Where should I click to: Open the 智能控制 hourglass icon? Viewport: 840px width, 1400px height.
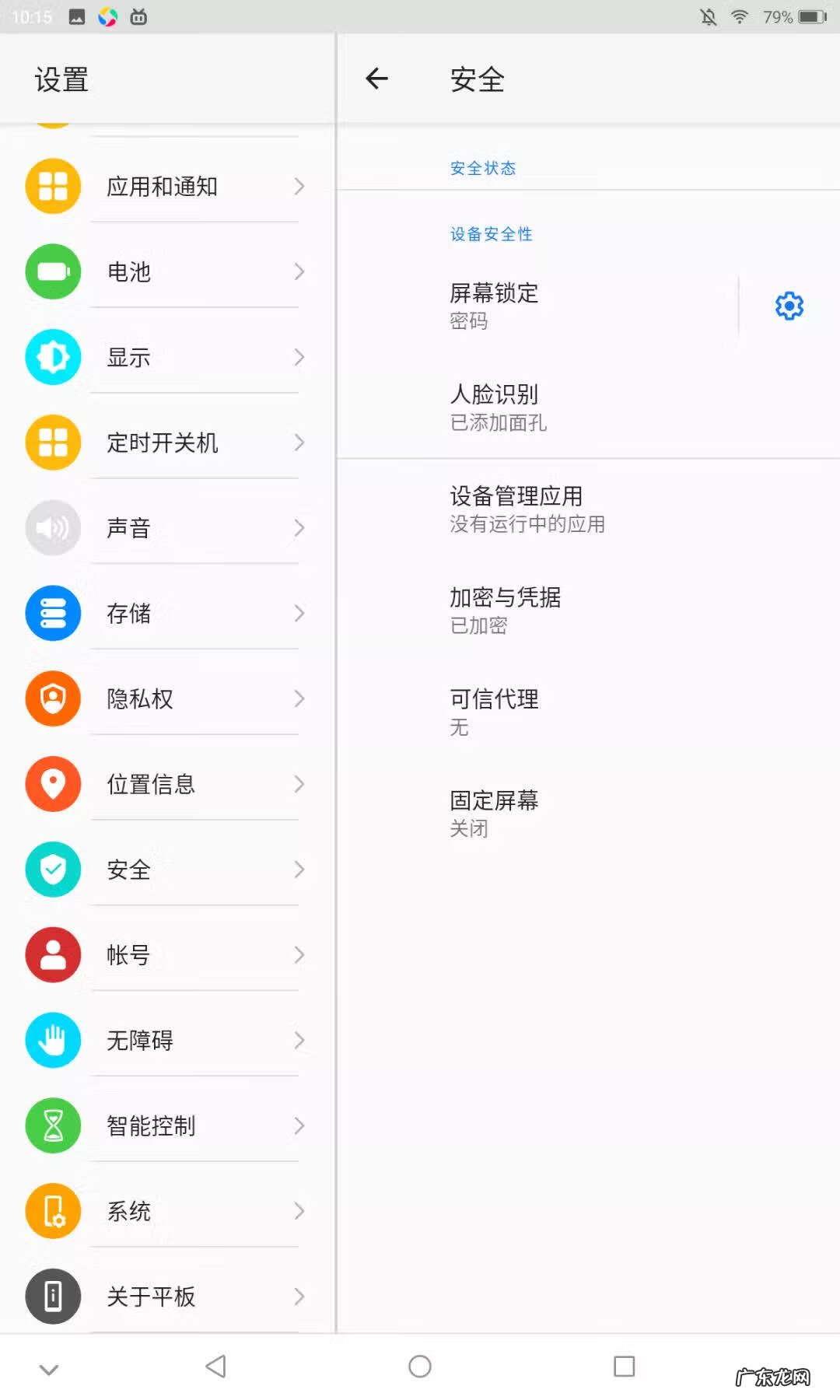point(52,1125)
